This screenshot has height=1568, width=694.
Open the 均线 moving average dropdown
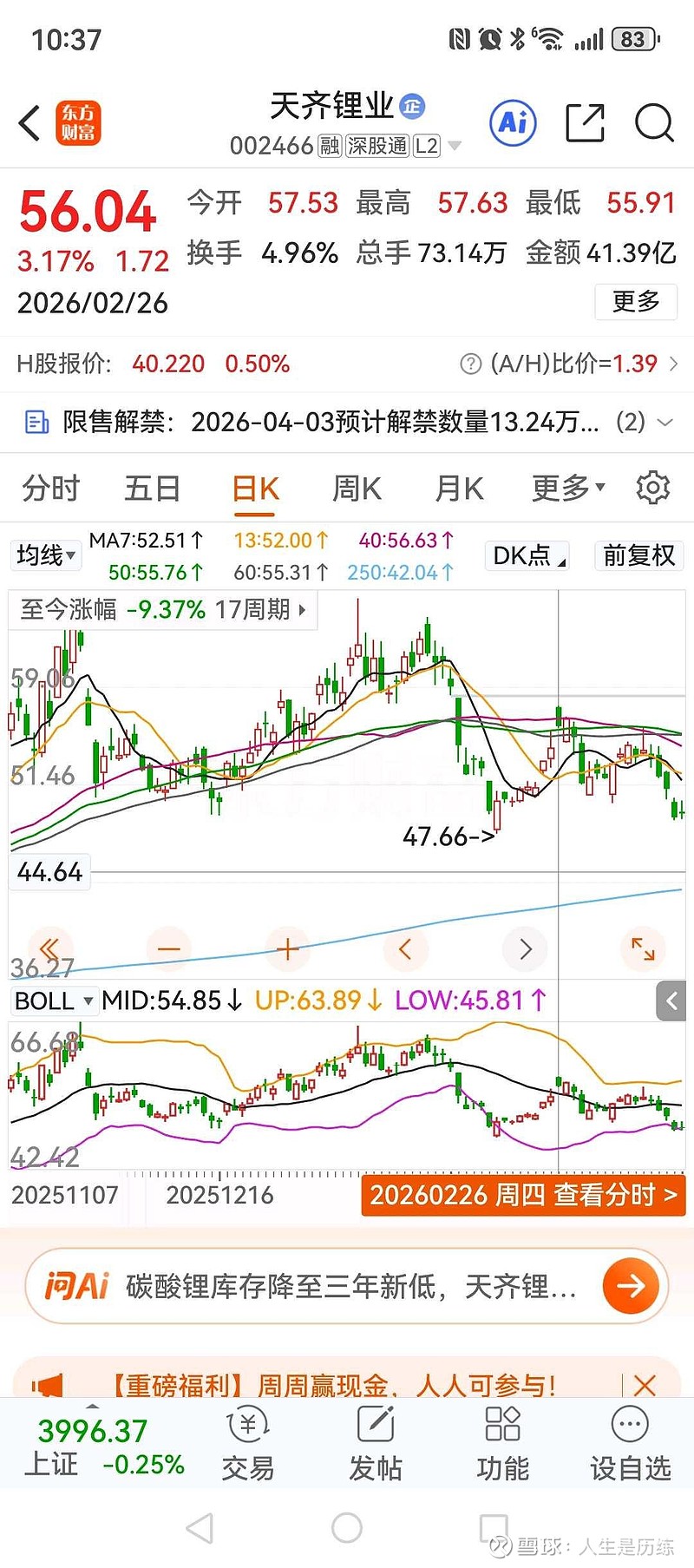[x=45, y=555]
